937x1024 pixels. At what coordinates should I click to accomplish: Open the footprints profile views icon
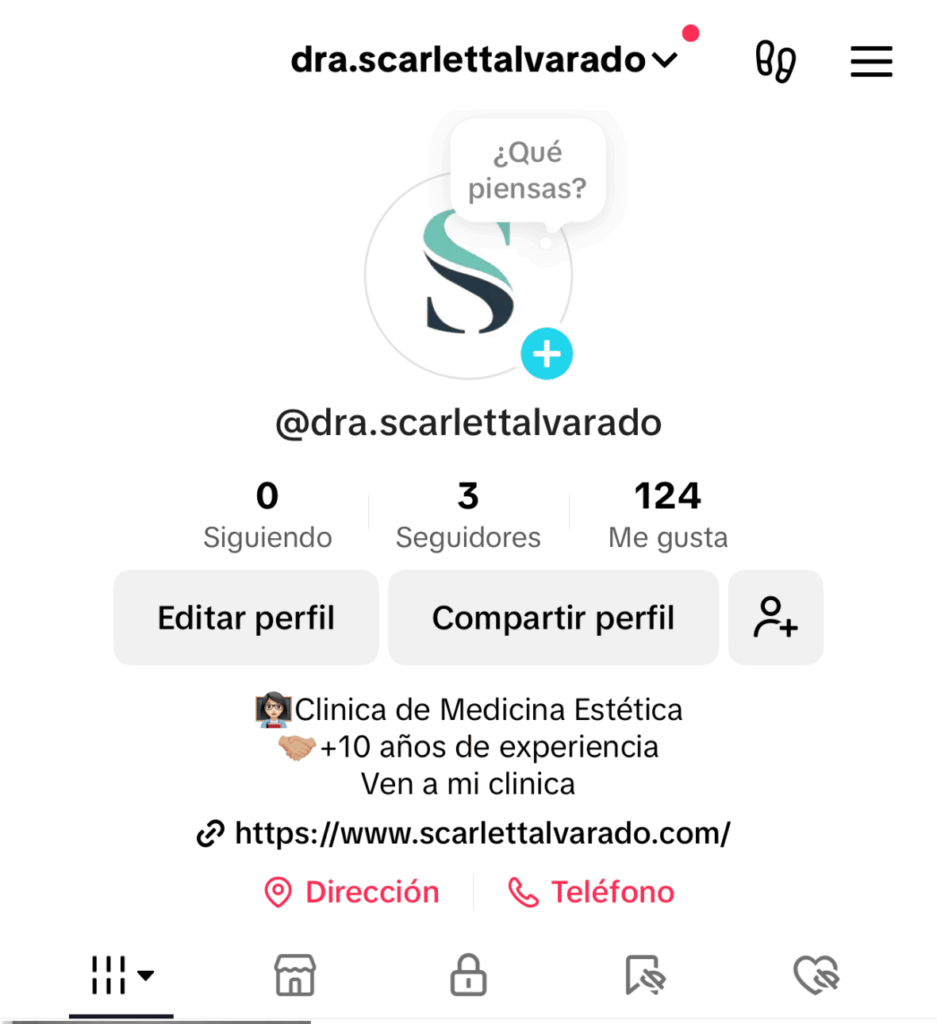coord(775,62)
